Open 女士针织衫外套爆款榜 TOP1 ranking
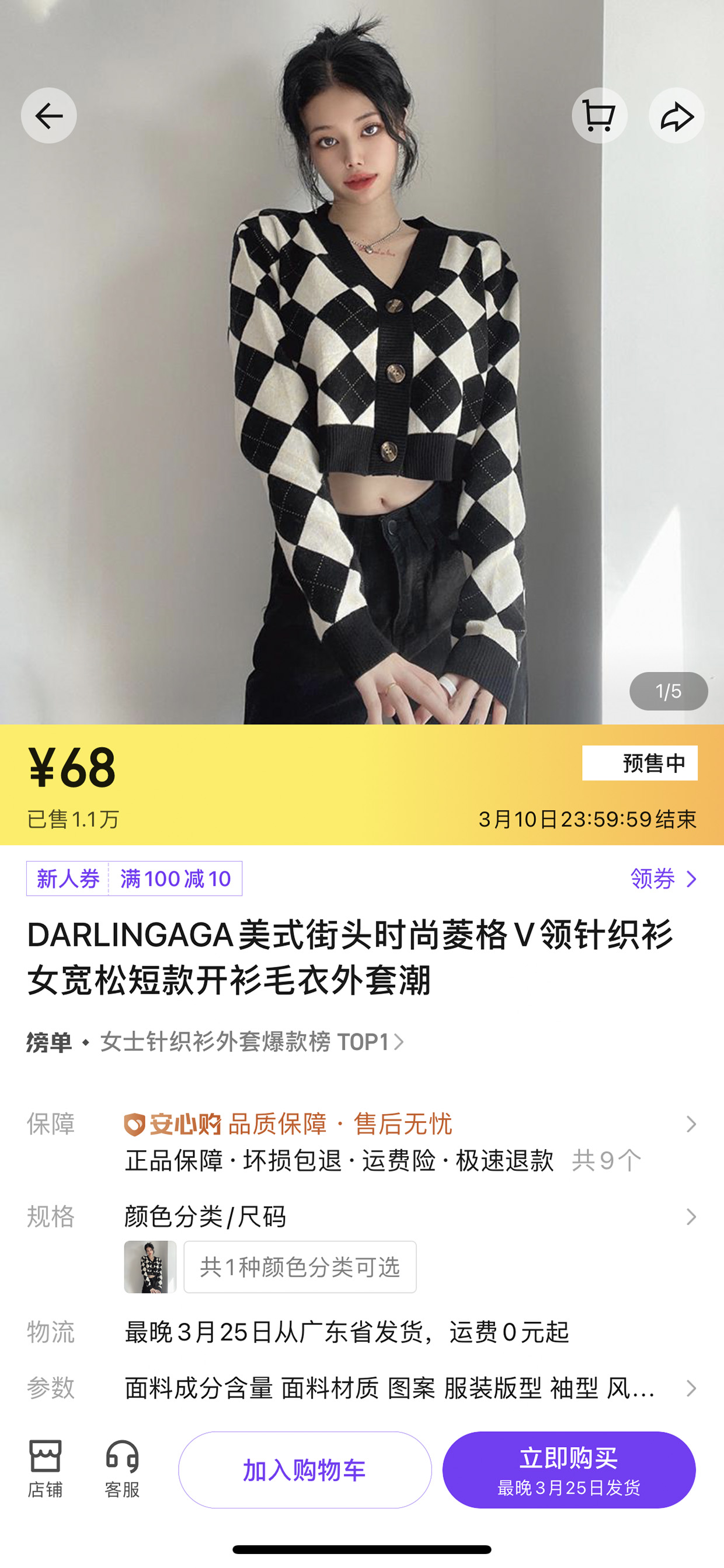724x1568 pixels. 252,1042
